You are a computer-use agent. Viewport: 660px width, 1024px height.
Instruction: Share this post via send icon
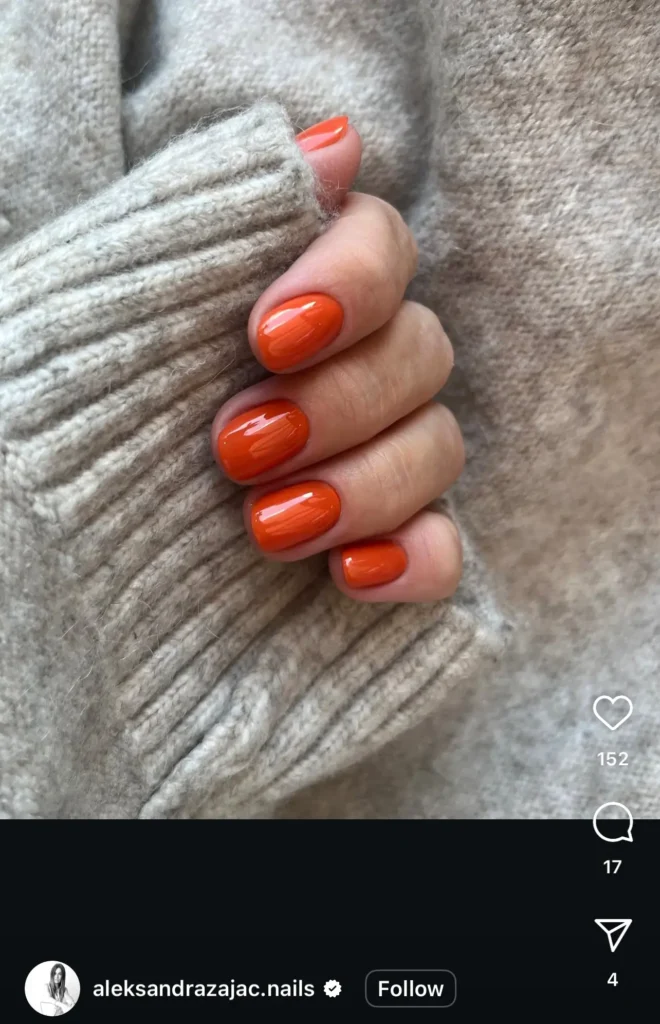[x=612, y=935]
